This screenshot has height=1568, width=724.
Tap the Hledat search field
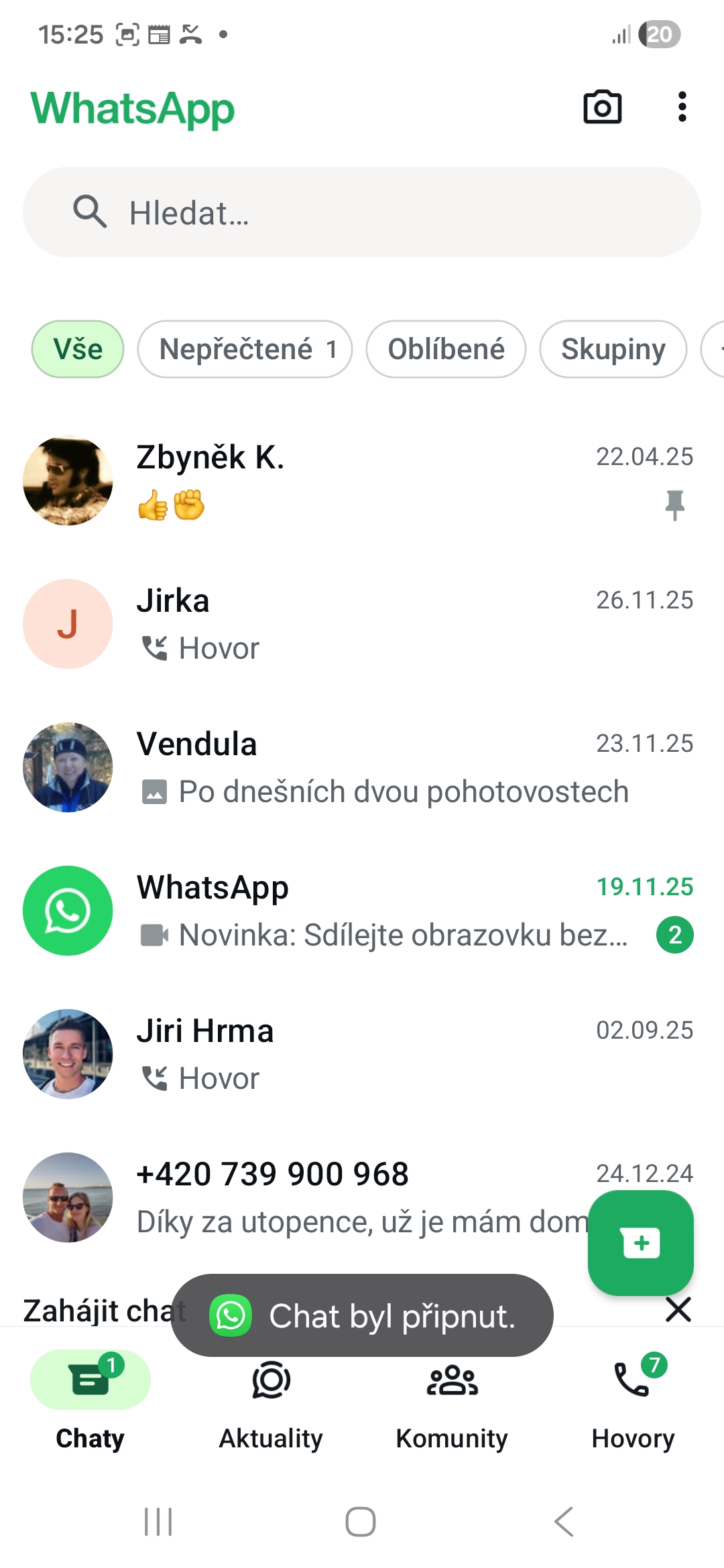(362, 212)
